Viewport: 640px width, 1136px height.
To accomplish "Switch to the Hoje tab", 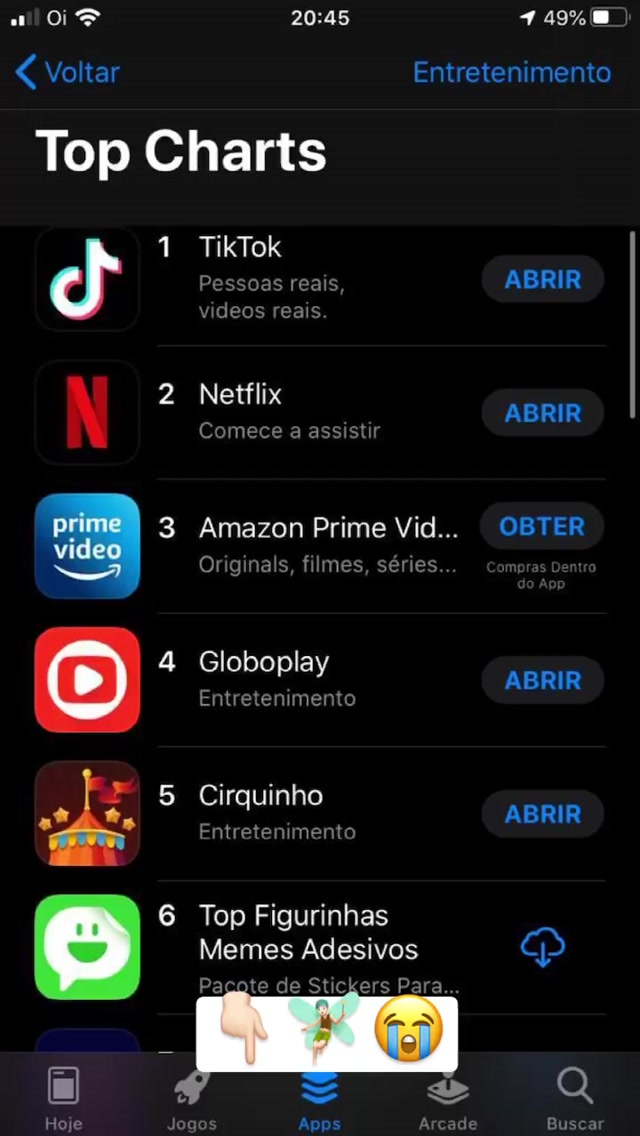I will [63, 1098].
